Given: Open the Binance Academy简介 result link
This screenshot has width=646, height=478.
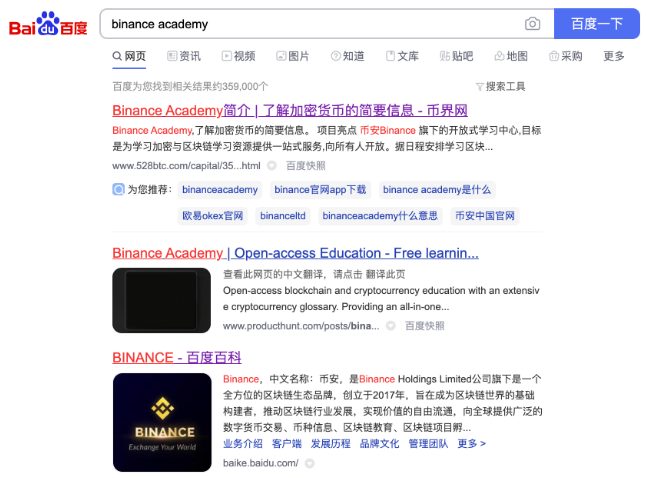Looking at the screenshot, I should tap(290, 110).
